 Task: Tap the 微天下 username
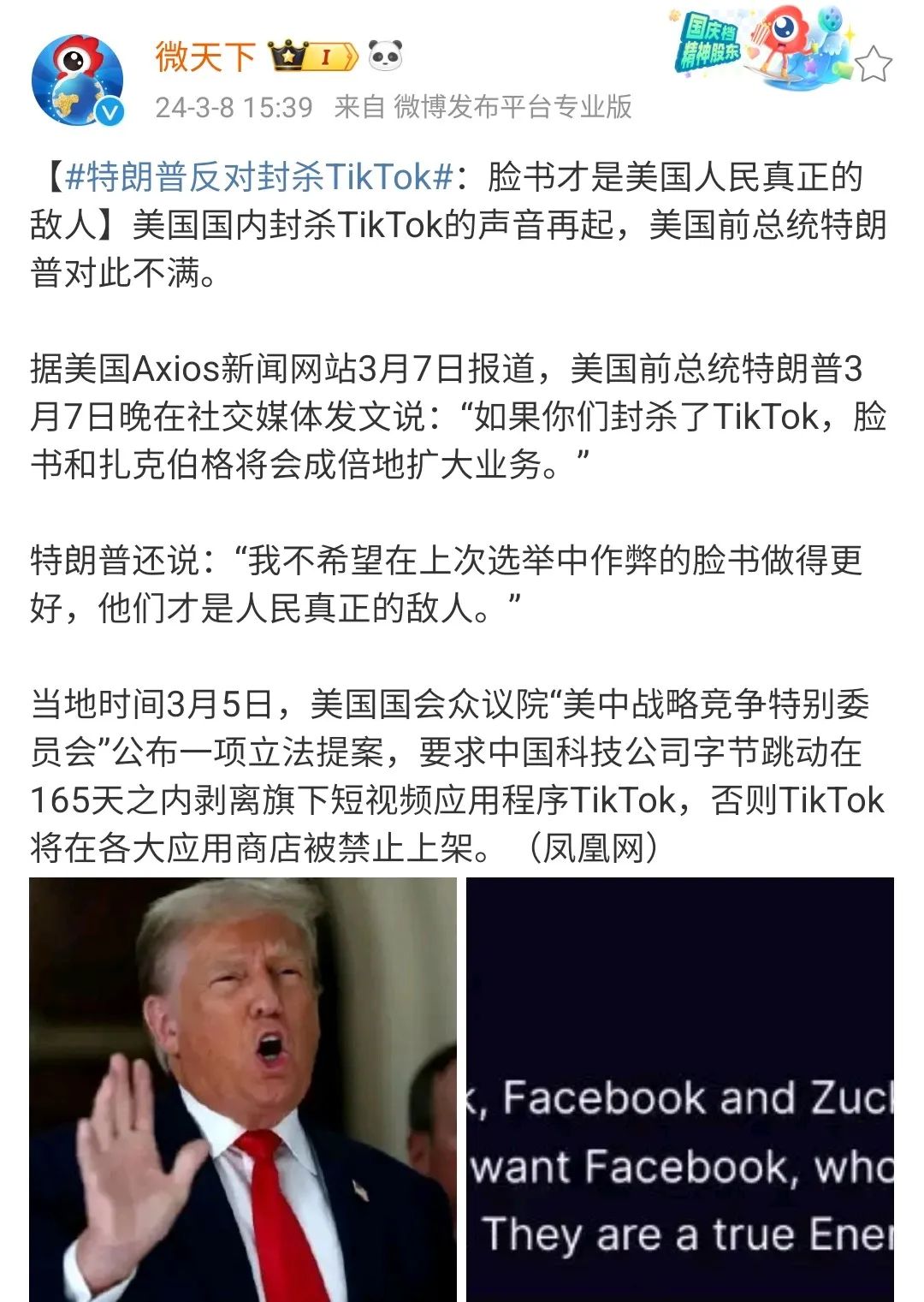click(205, 57)
